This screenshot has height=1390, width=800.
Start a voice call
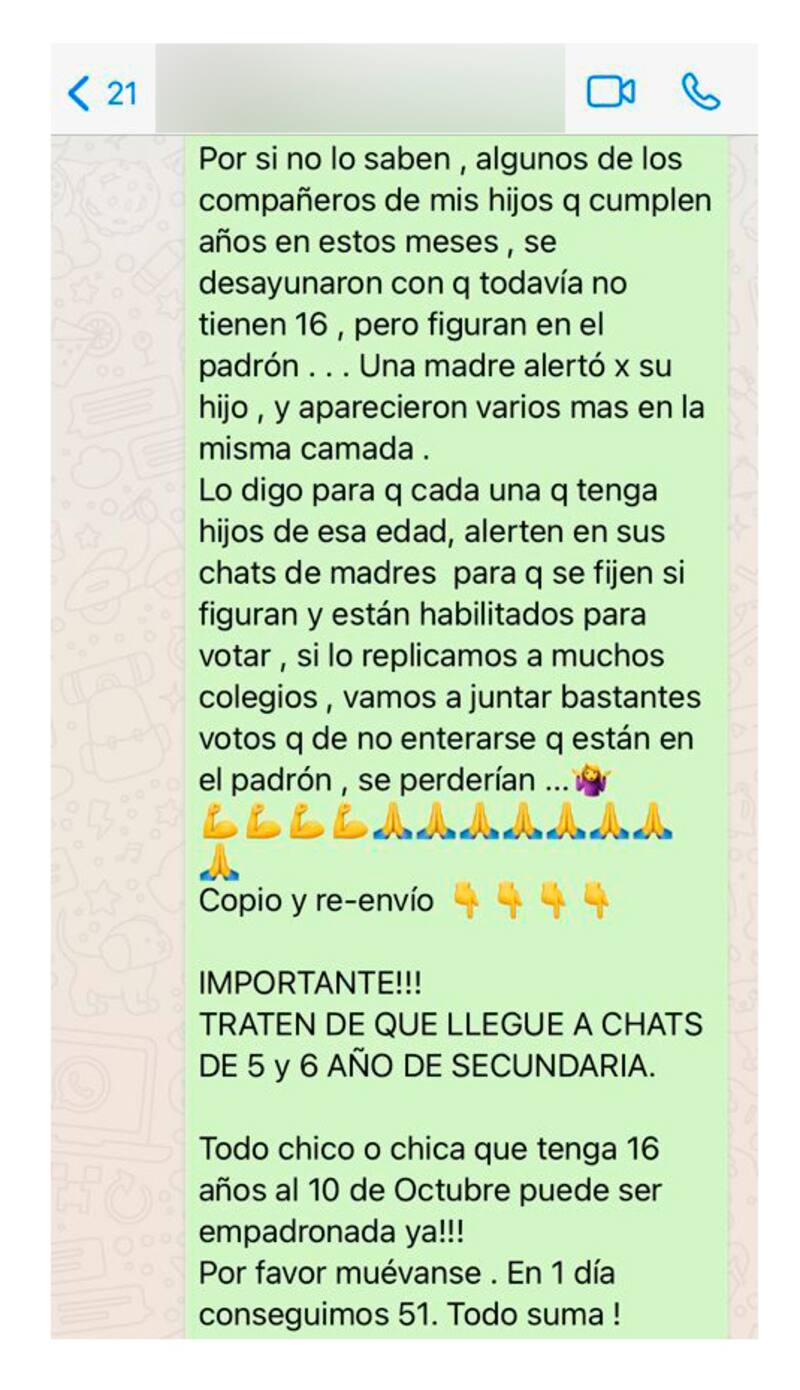click(700, 92)
